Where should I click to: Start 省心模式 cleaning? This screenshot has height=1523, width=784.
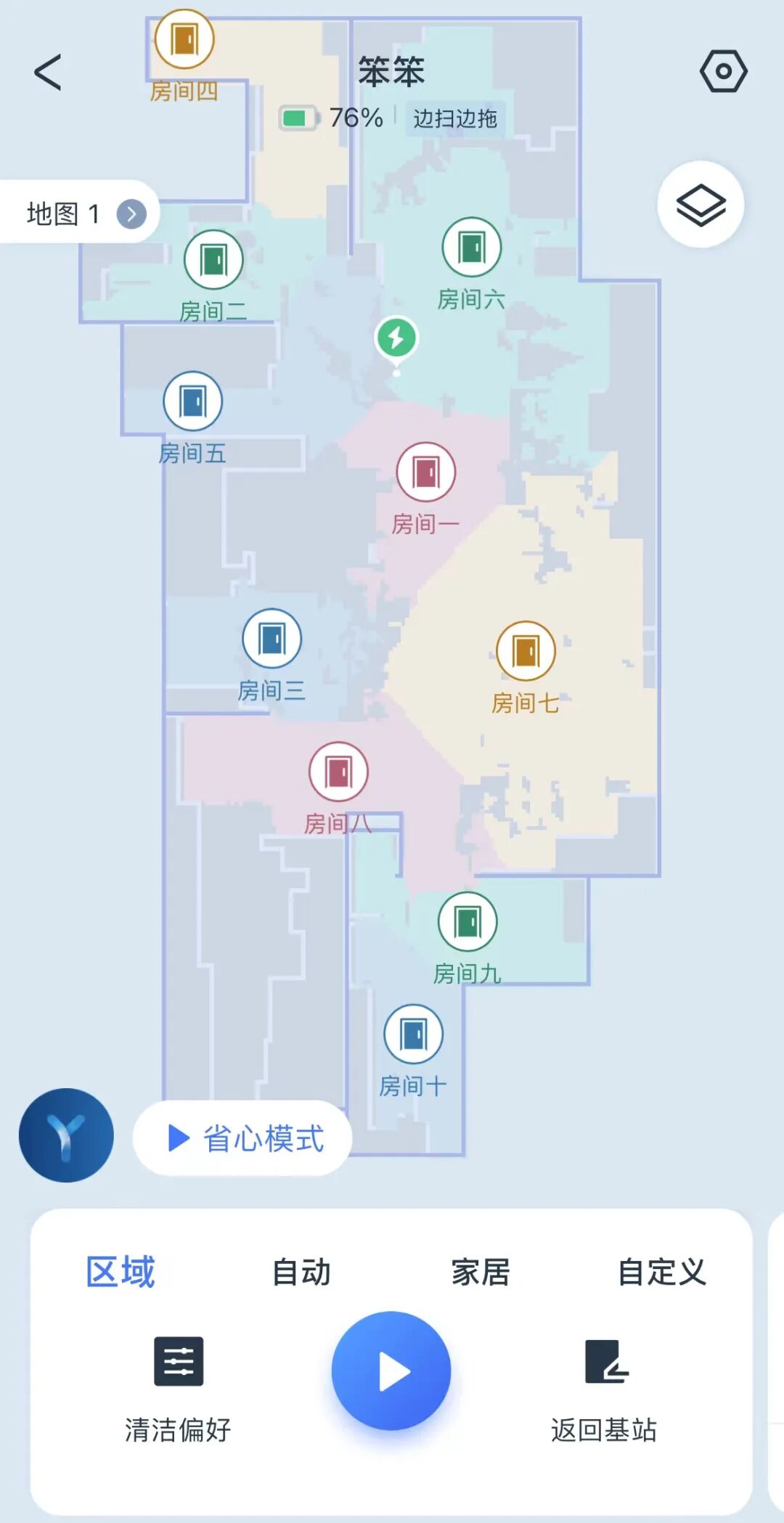coord(243,1138)
